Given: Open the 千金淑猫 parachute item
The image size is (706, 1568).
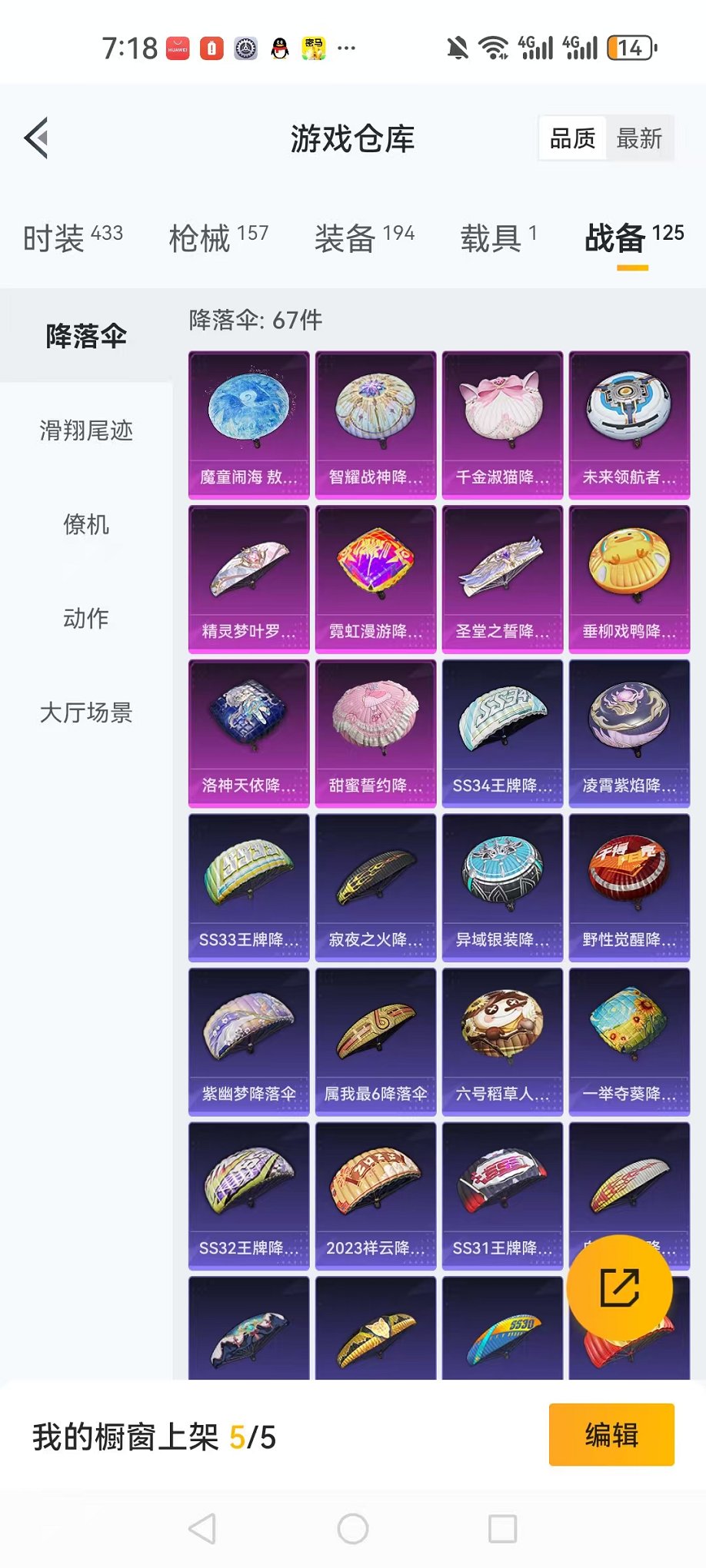Looking at the screenshot, I should (502, 424).
